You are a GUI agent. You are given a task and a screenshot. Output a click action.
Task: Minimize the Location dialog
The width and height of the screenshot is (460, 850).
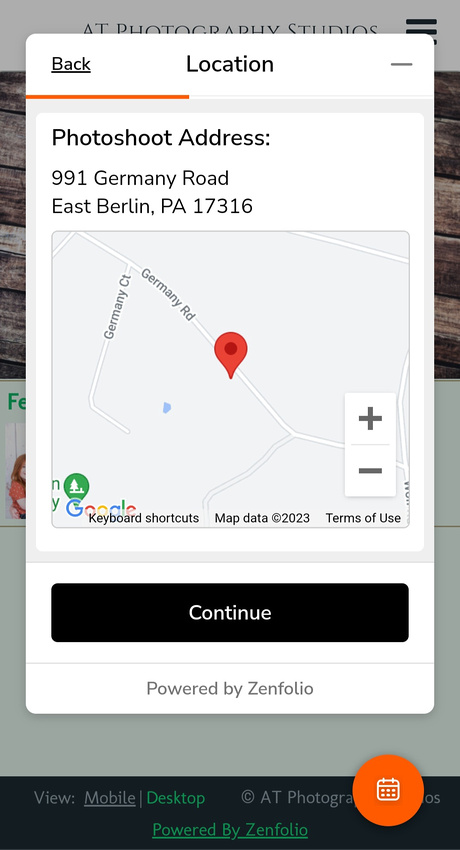pos(401,65)
